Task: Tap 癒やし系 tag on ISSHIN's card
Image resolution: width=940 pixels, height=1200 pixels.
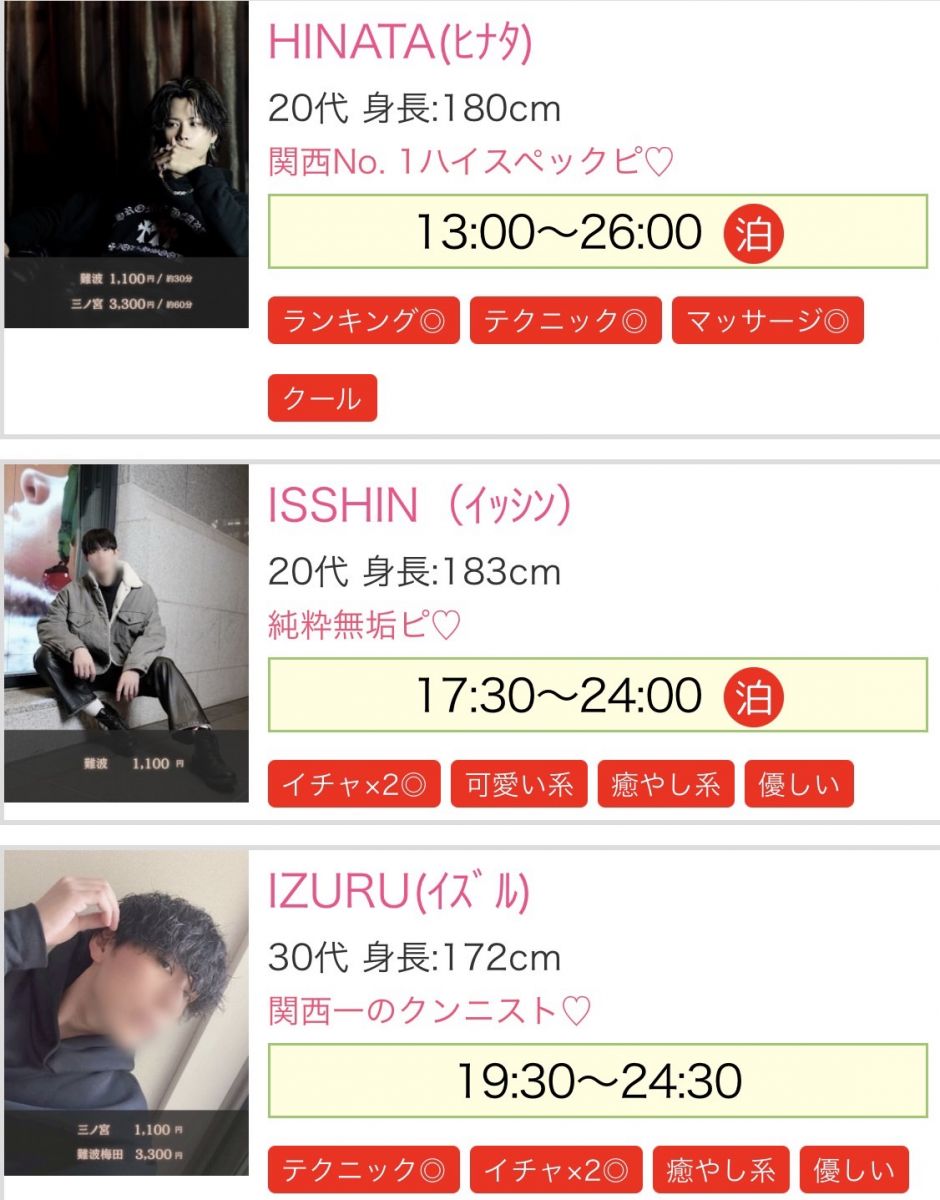Action: pos(665,784)
